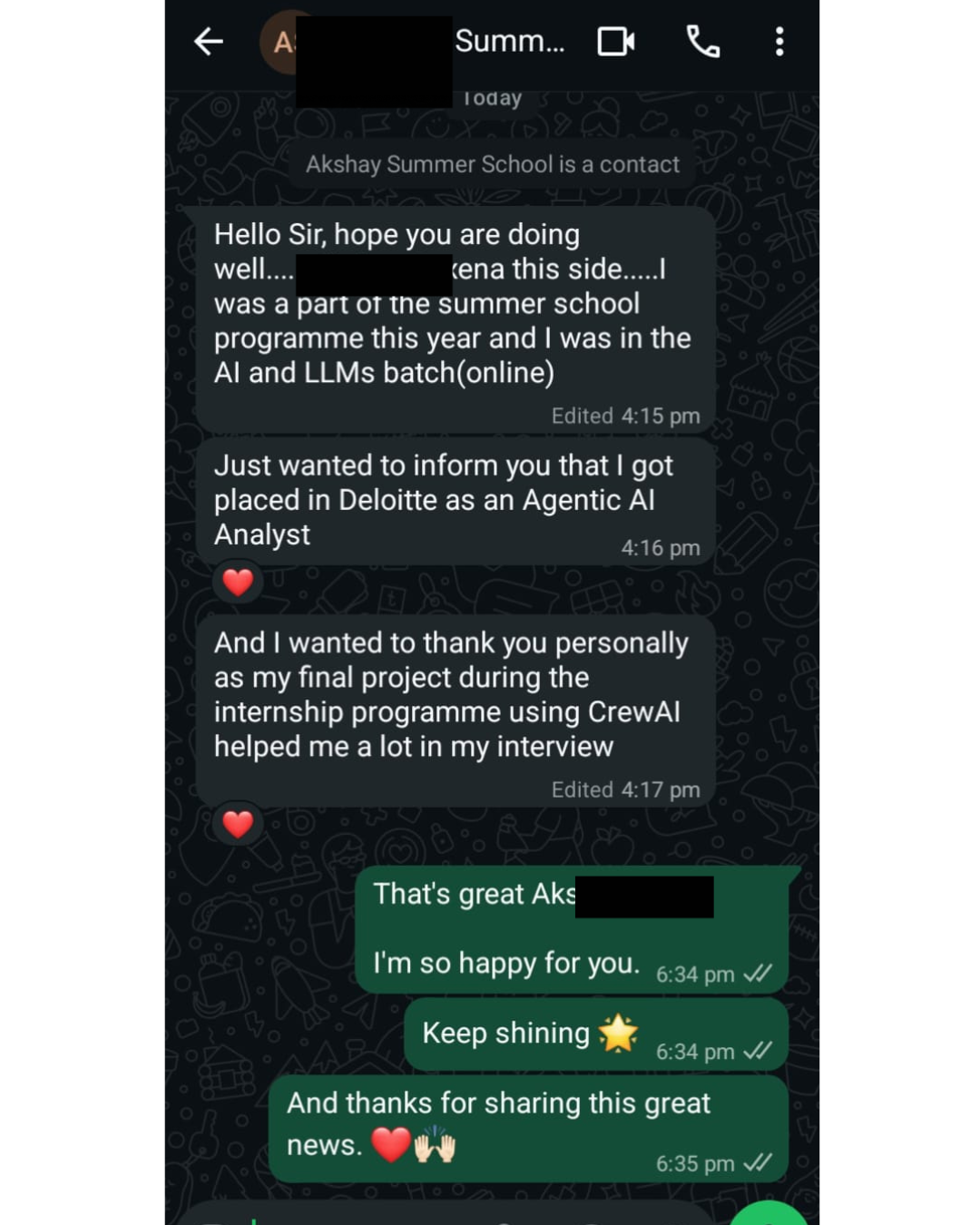Start a video call with this contact
Screen dimensions: 980x1225
615,42
